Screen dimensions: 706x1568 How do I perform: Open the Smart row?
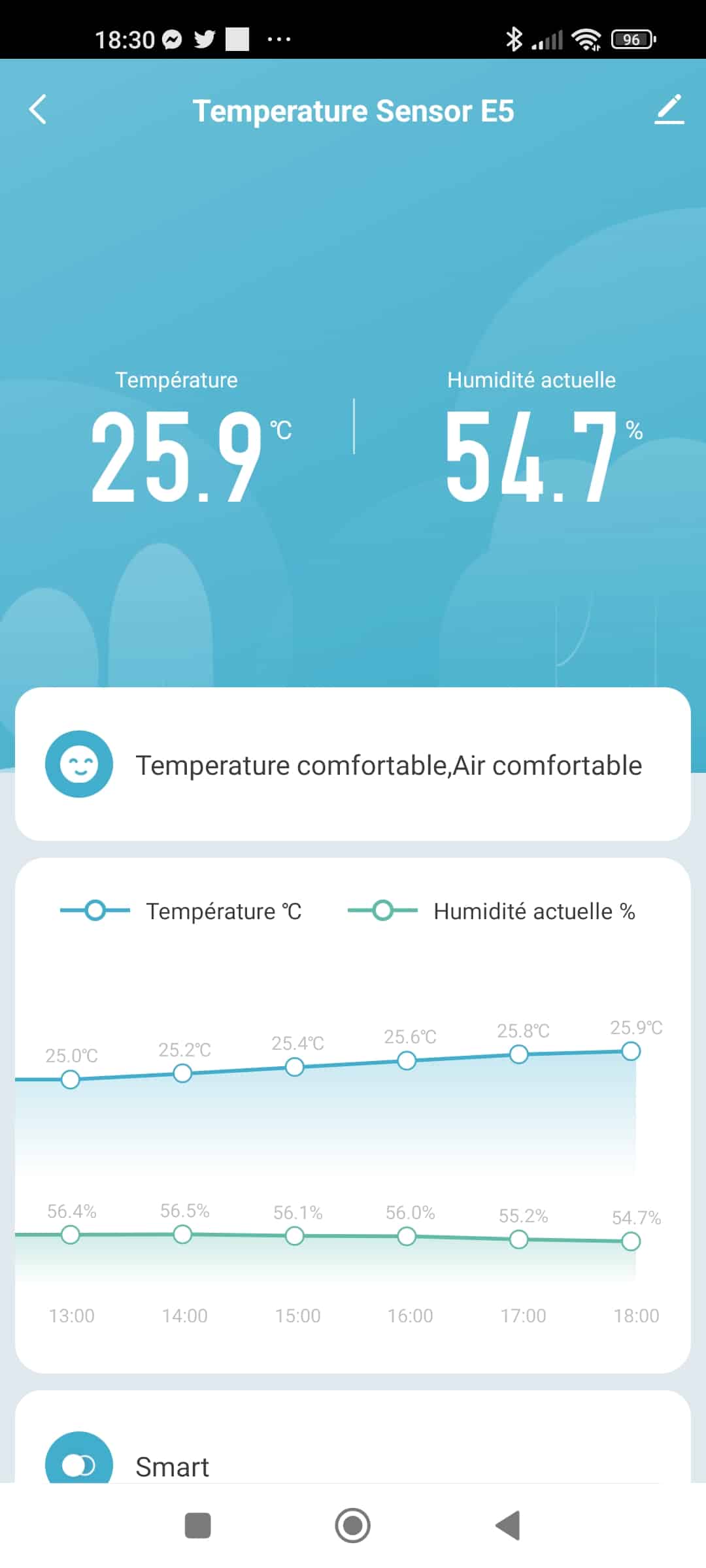[353, 1467]
